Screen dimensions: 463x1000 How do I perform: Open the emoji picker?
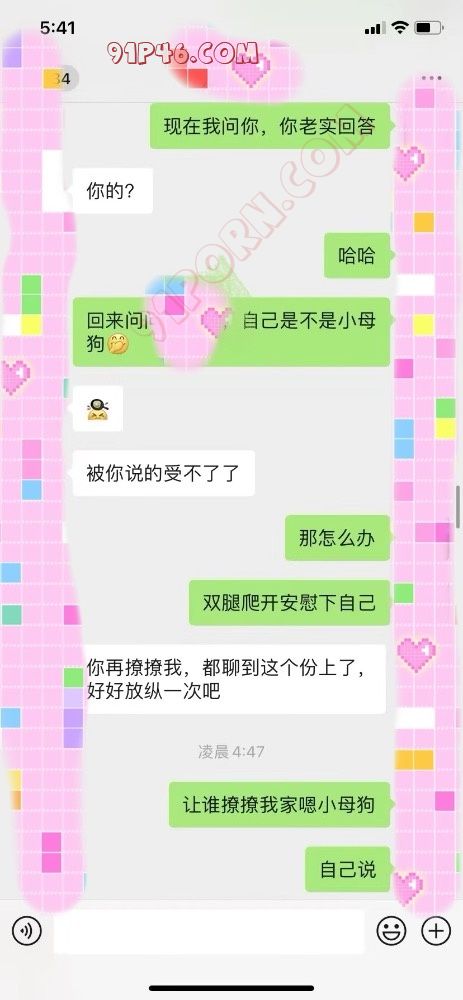coord(391,931)
